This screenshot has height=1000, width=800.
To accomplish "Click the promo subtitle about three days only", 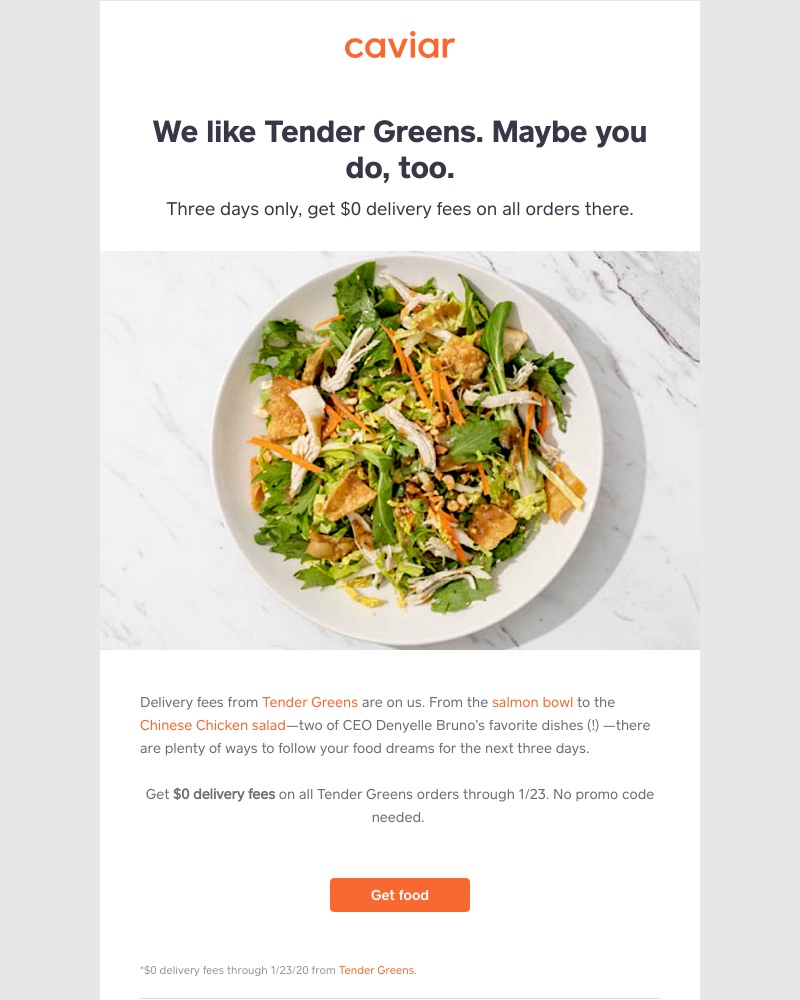I will [399, 209].
